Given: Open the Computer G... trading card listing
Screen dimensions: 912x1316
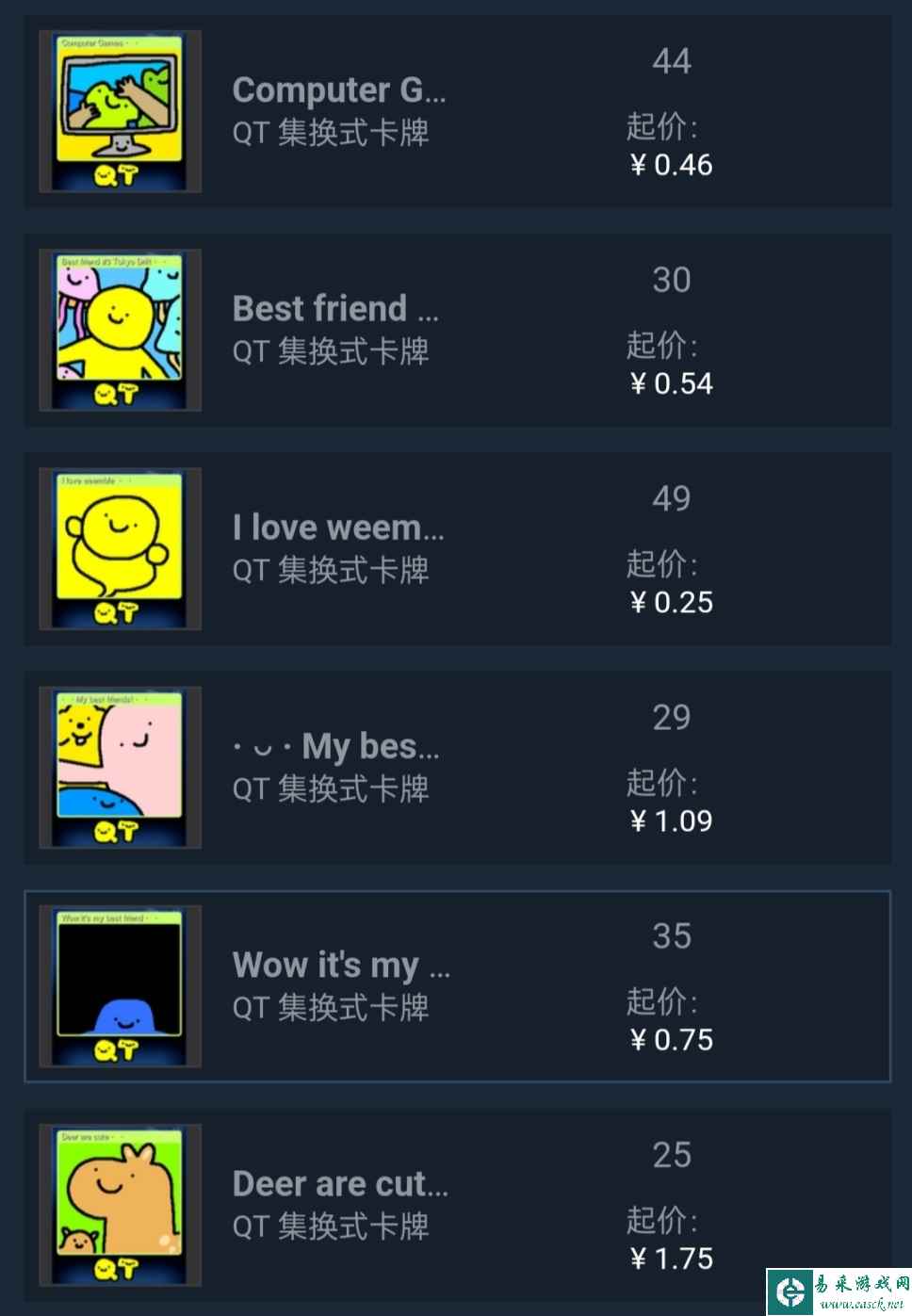Looking at the screenshot, I should point(339,90).
